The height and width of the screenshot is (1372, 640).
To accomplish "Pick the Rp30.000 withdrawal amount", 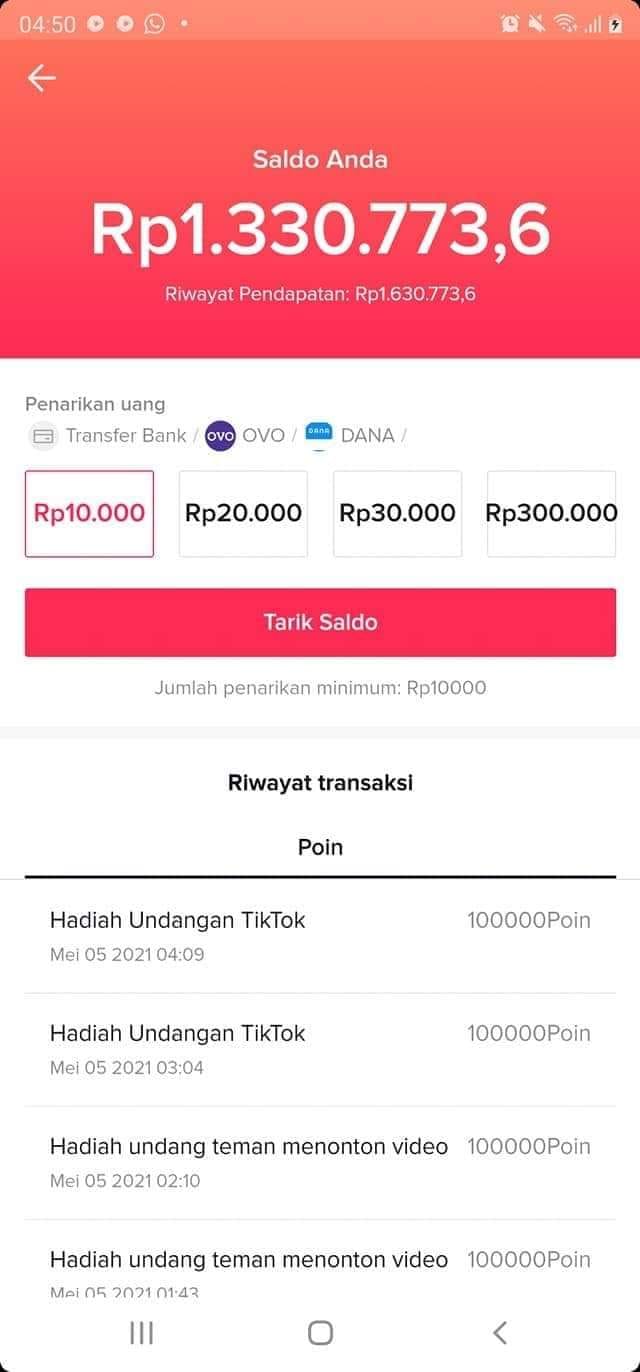I will click(x=397, y=513).
